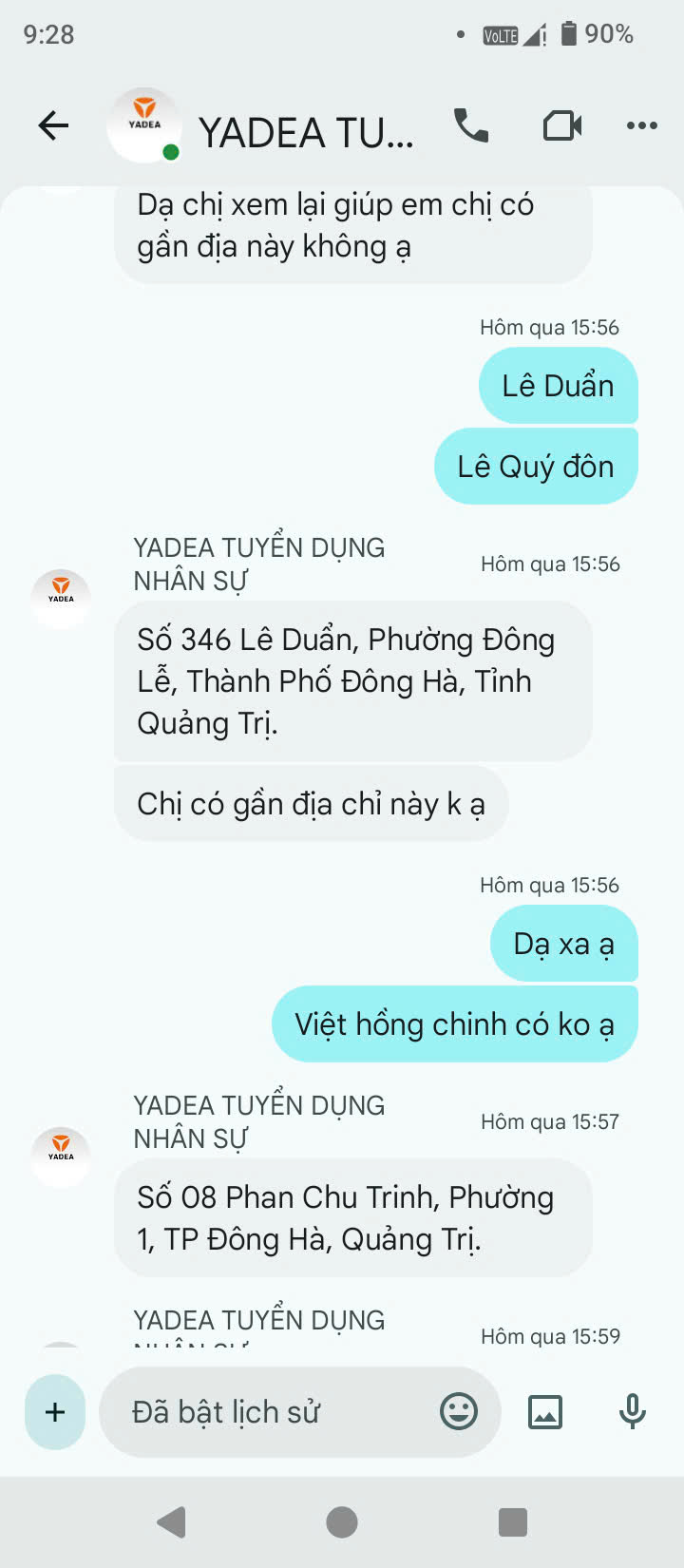Focus the message input field
Image resolution: width=684 pixels, height=1568 pixels.
tap(275, 1412)
